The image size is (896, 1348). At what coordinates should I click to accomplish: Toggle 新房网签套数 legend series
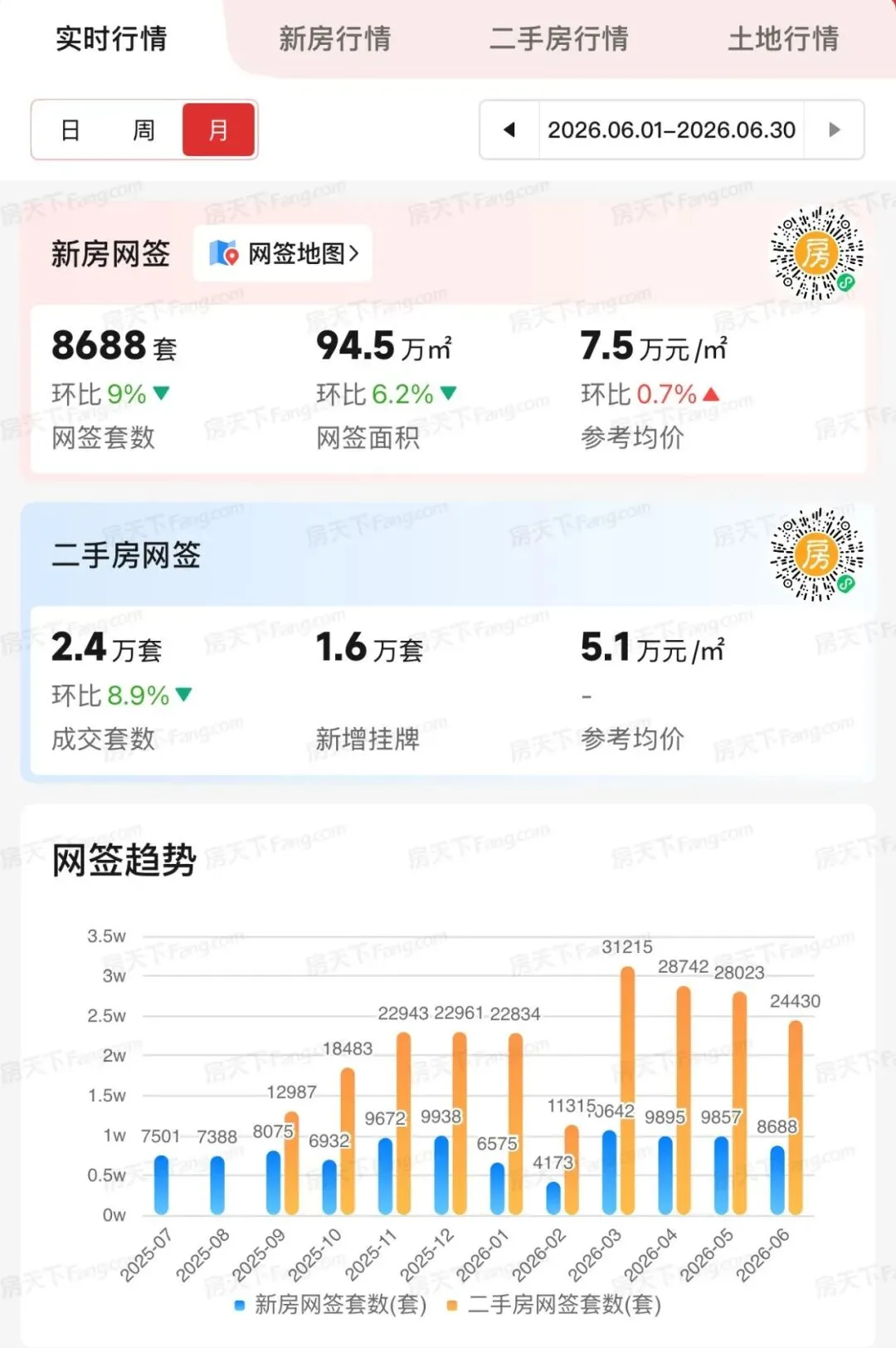330,1304
